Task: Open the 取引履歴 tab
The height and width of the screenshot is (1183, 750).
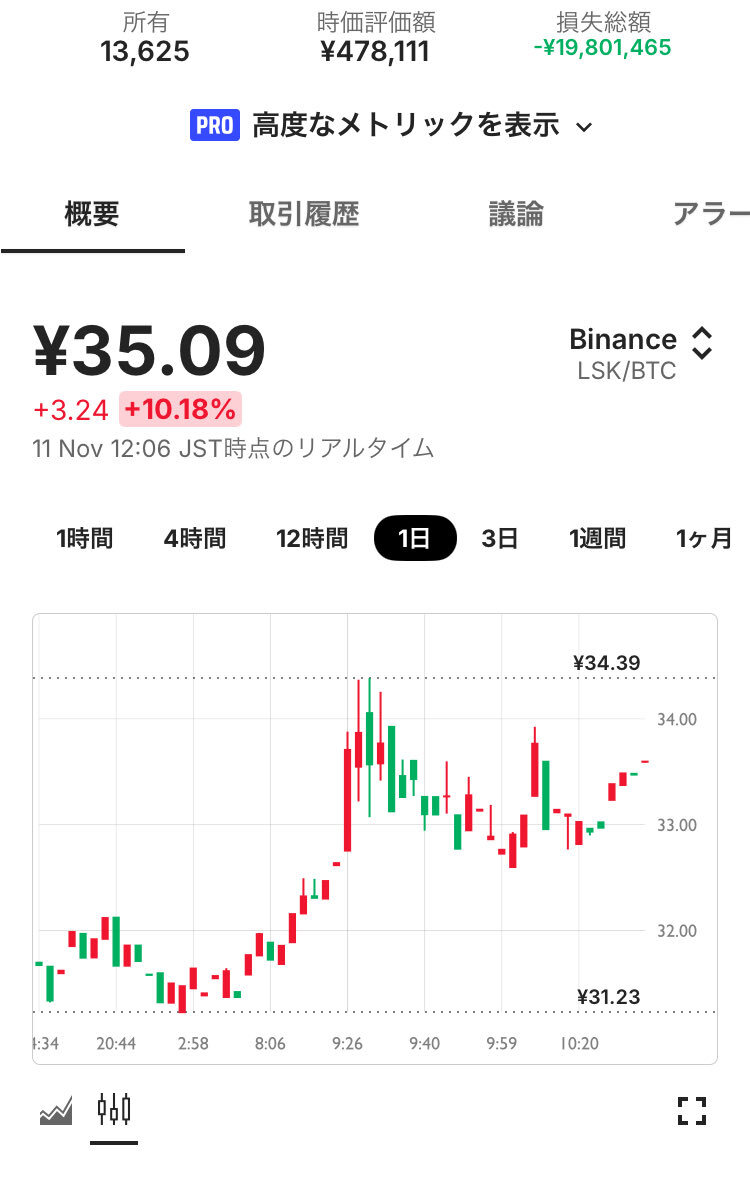Action: coord(304,214)
